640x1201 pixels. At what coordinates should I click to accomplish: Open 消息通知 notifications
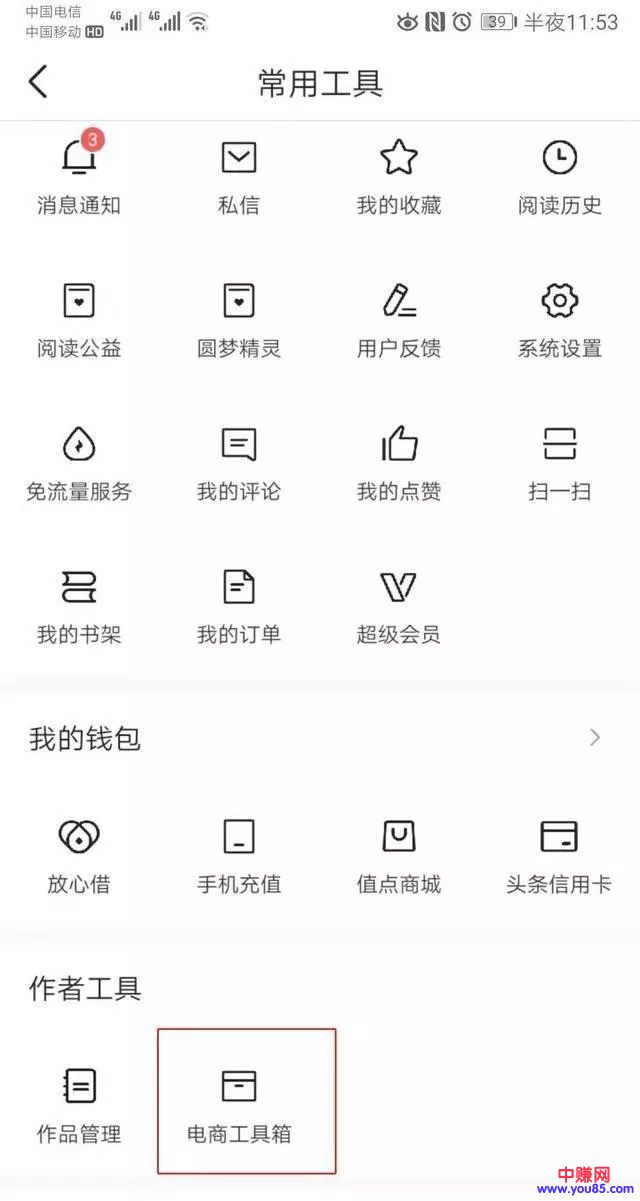coord(79,176)
